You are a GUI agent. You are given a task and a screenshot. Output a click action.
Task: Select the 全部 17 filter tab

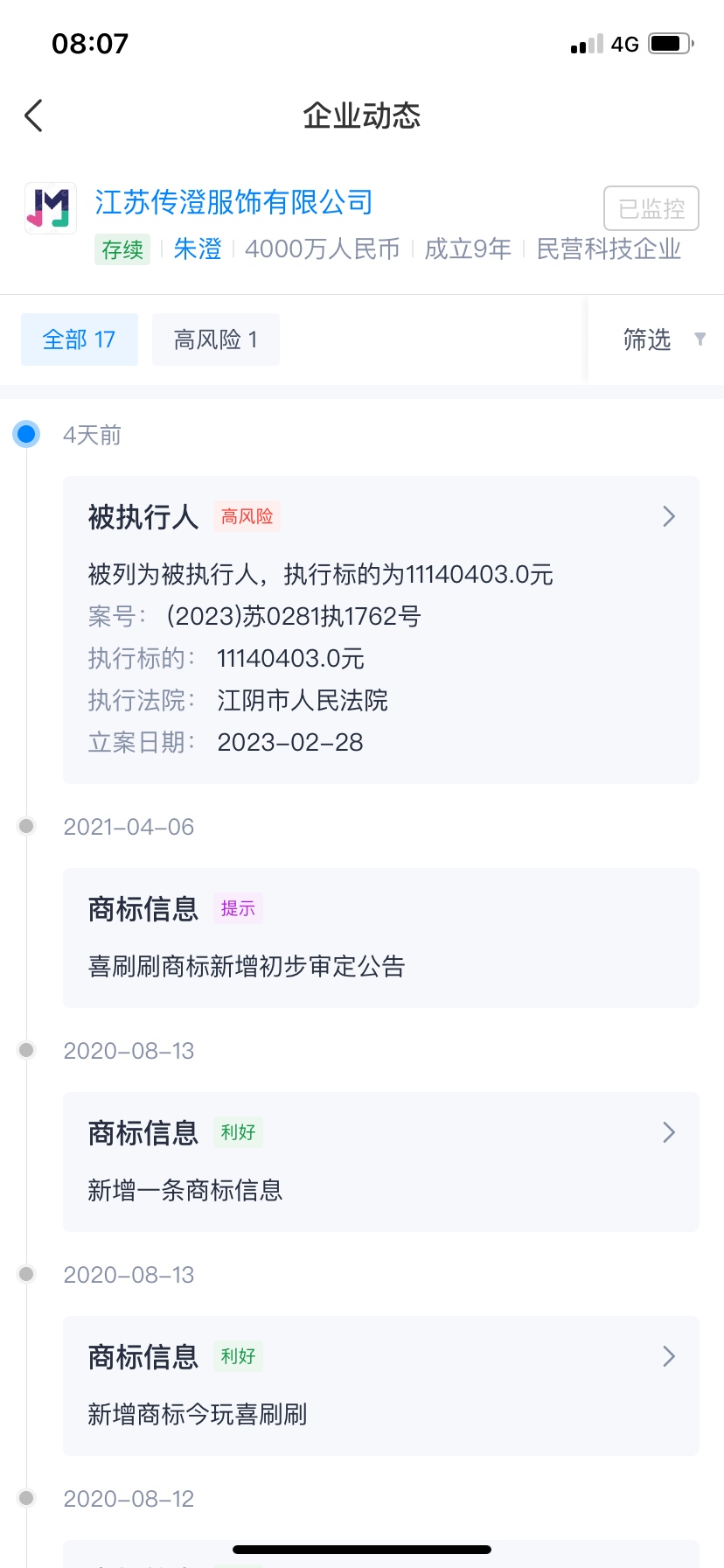pyautogui.click(x=80, y=339)
